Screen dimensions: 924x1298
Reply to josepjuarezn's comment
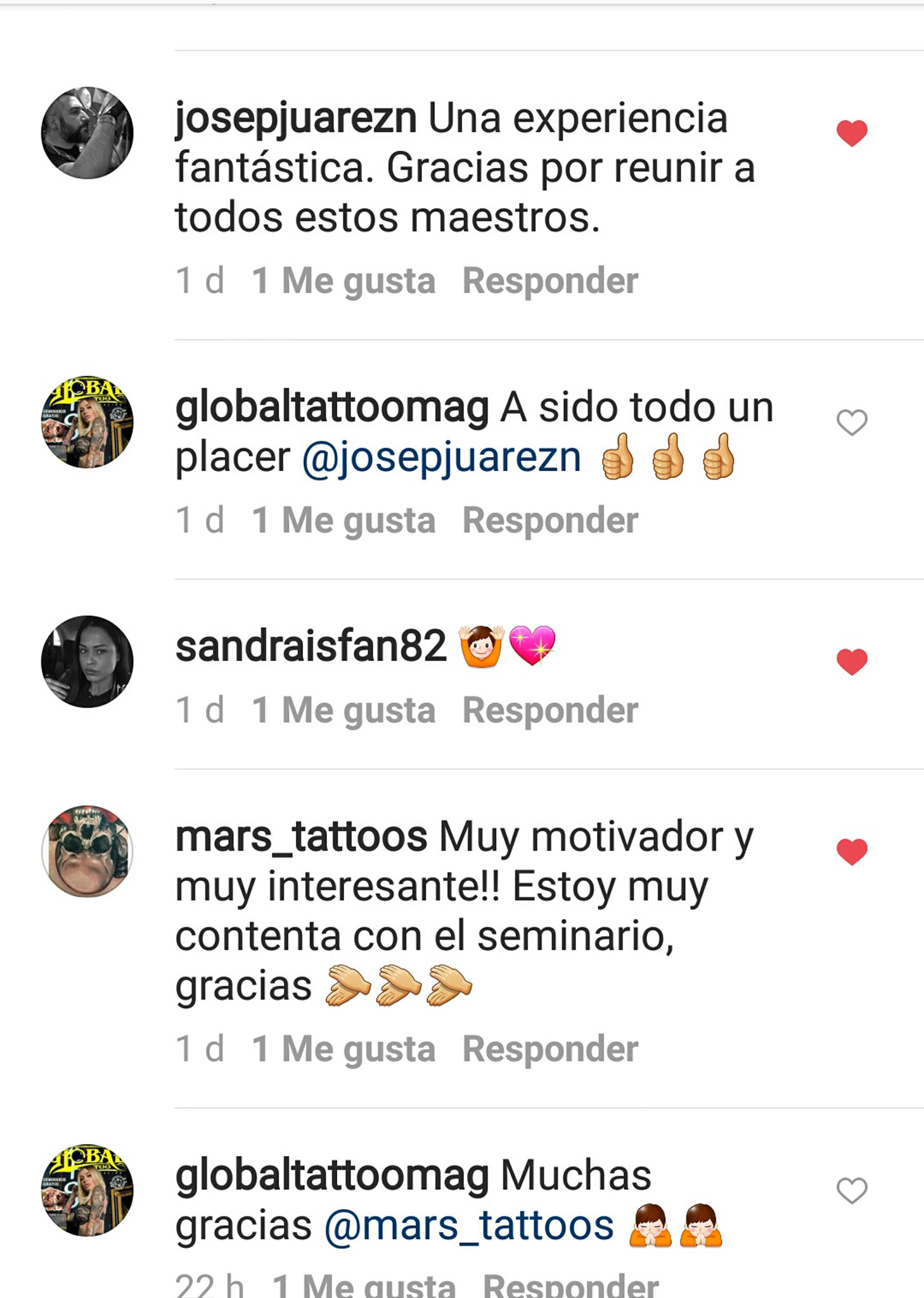click(x=549, y=281)
